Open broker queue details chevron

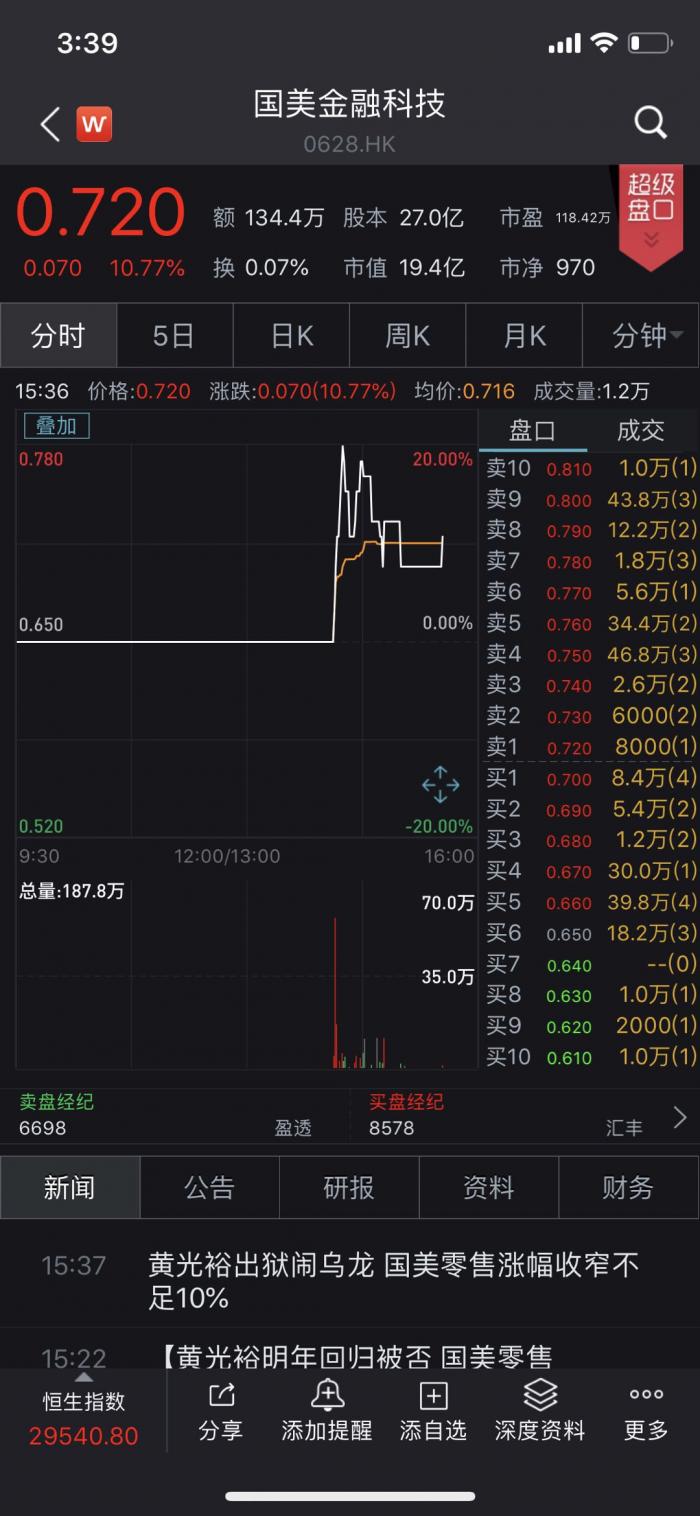680,1117
